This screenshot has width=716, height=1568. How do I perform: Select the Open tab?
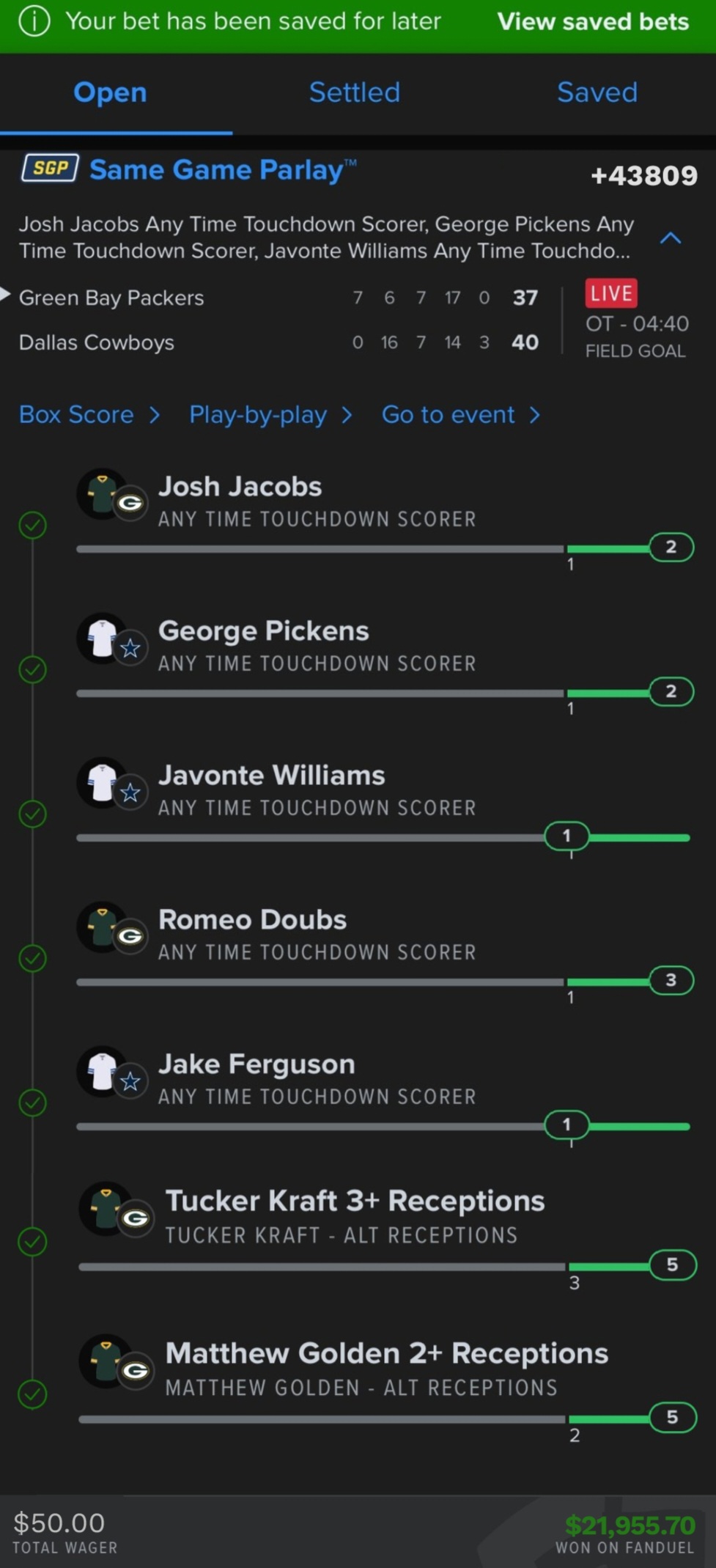click(110, 93)
